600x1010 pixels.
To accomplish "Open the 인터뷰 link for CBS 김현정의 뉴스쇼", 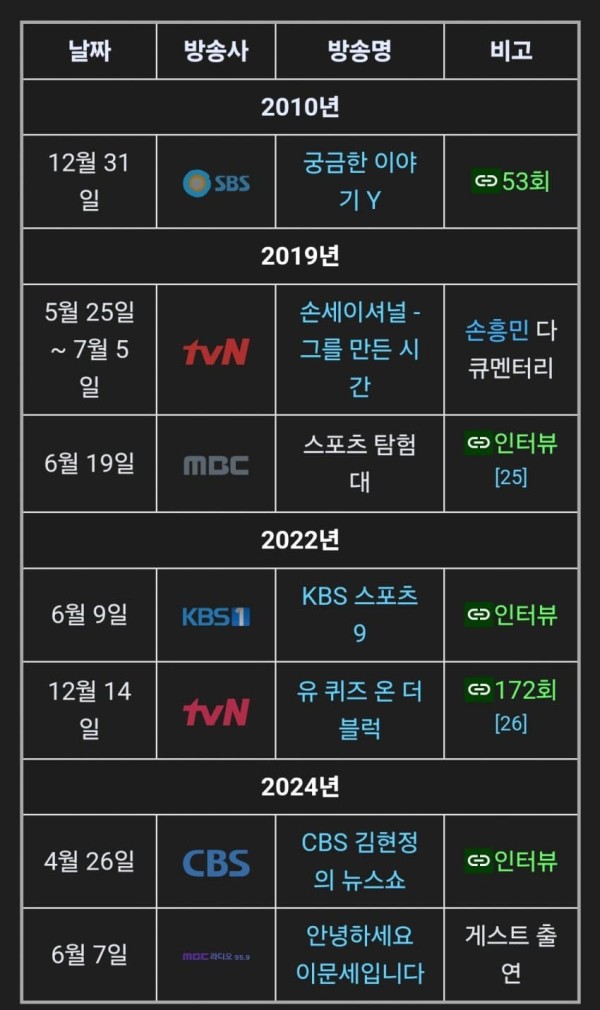I will pos(511,861).
